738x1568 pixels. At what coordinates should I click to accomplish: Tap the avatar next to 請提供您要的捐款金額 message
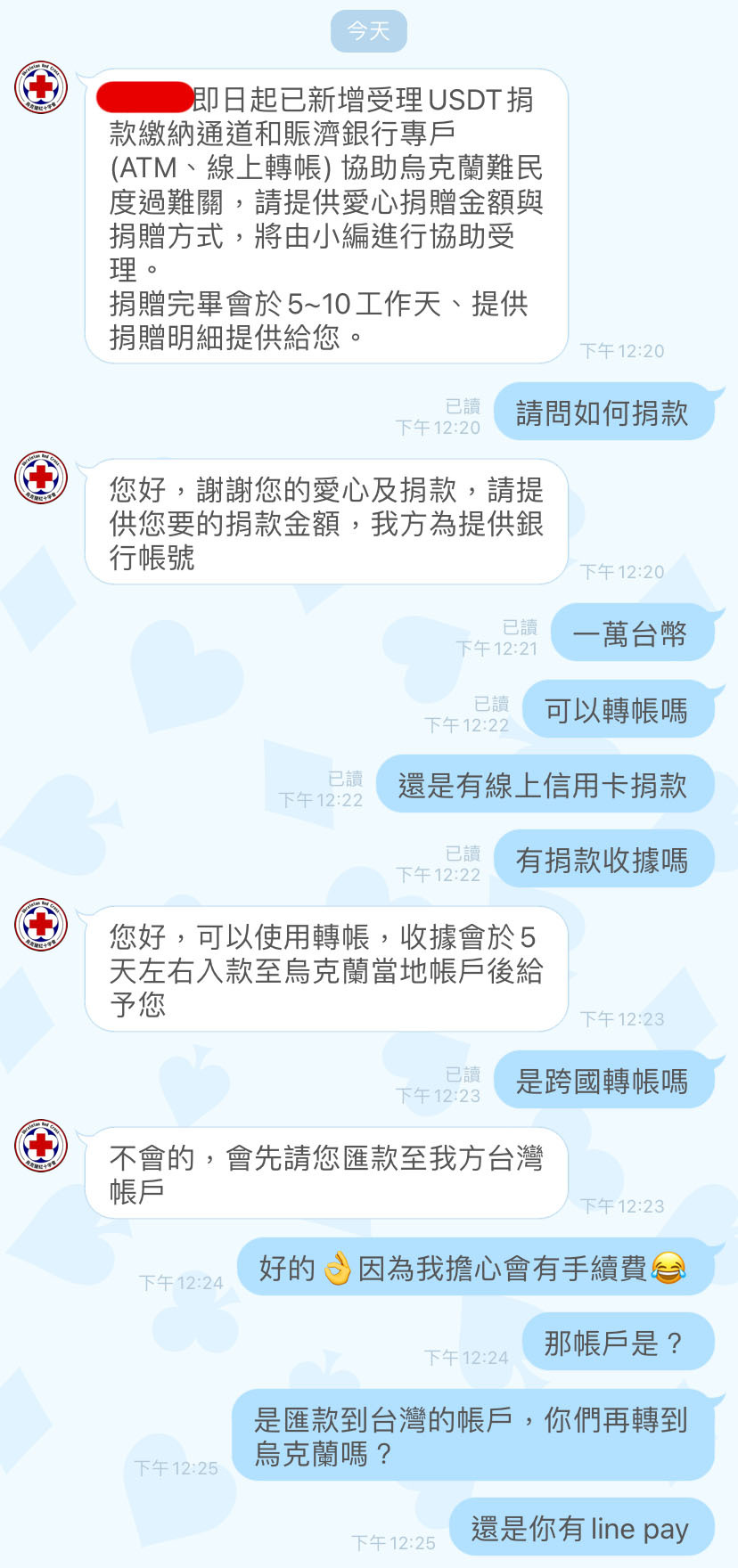click(41, 477)
